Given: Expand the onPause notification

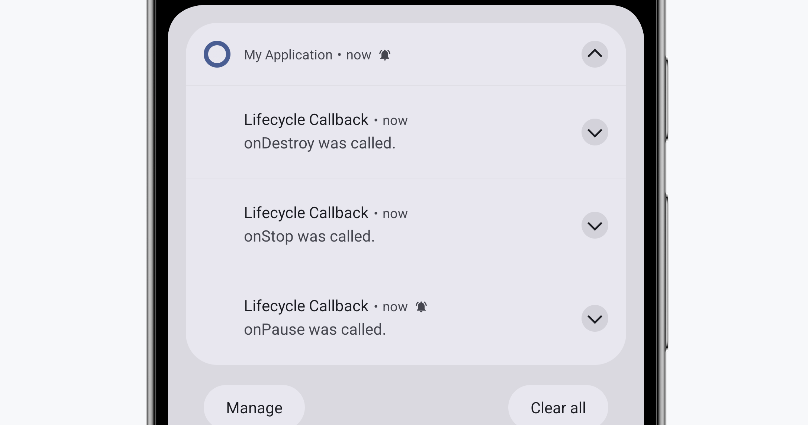Looking at the screenshot, I should click(x=595, y=319).
